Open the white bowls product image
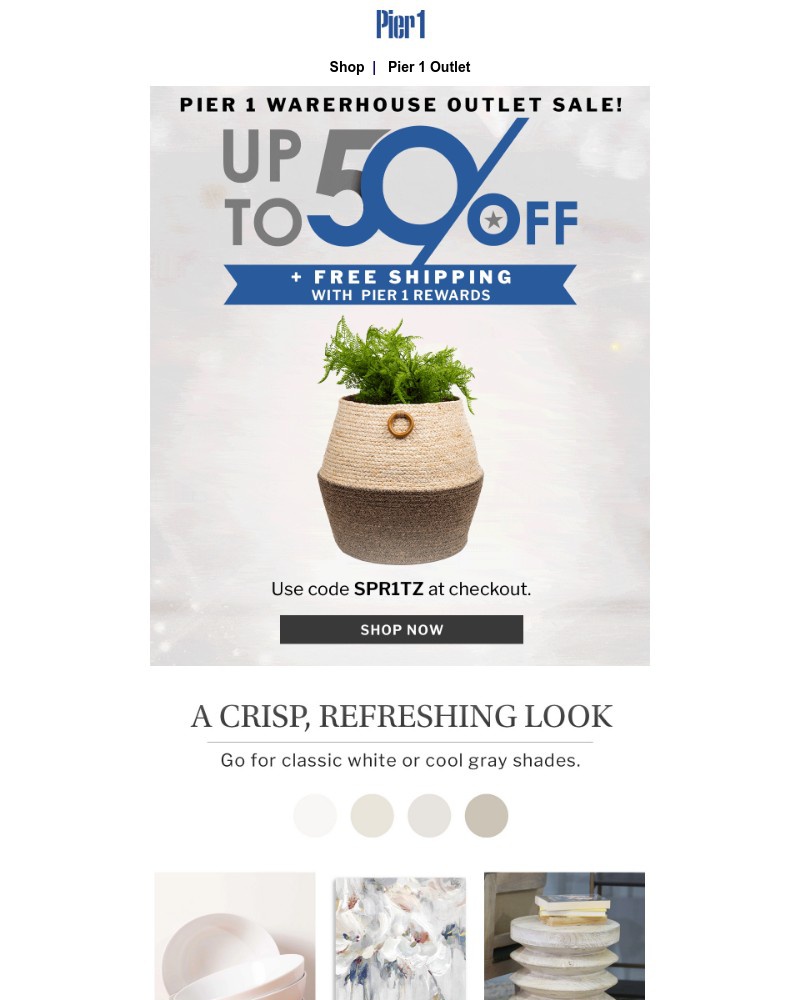This screenshot has width=800, height=1000. (x=234, y=936)
